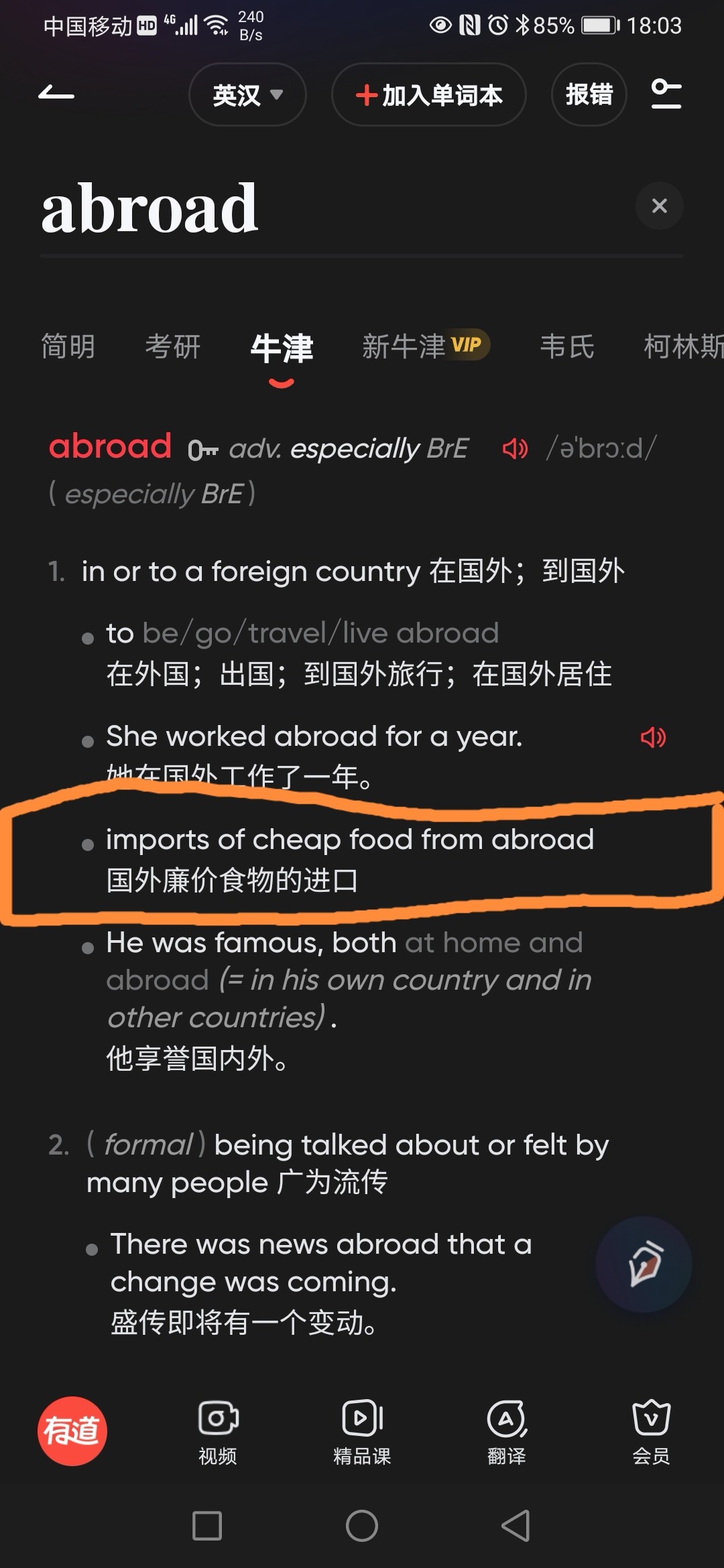Select the 牛津 tab

pyautogui.click(x=282, y=348)
